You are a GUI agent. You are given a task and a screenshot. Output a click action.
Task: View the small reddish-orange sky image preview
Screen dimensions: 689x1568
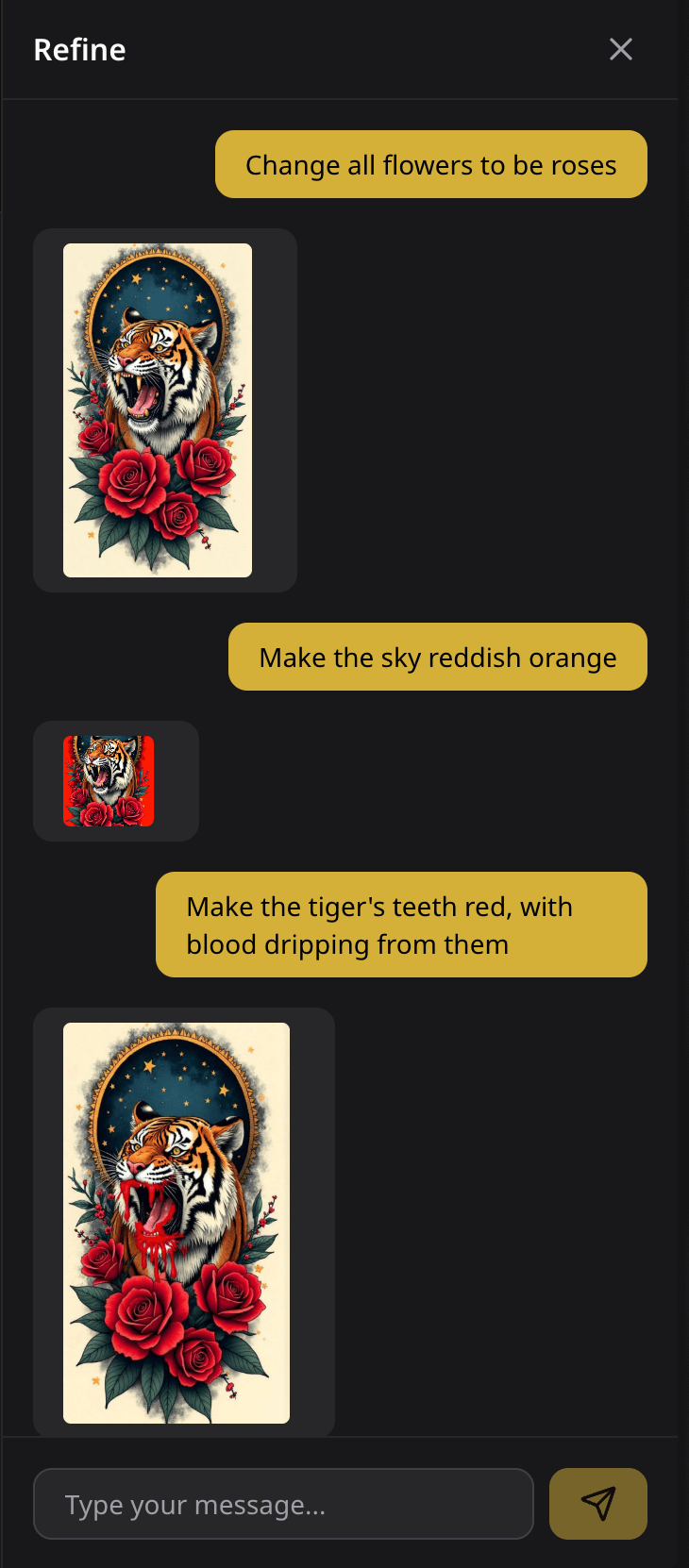[x=108, y=781]
